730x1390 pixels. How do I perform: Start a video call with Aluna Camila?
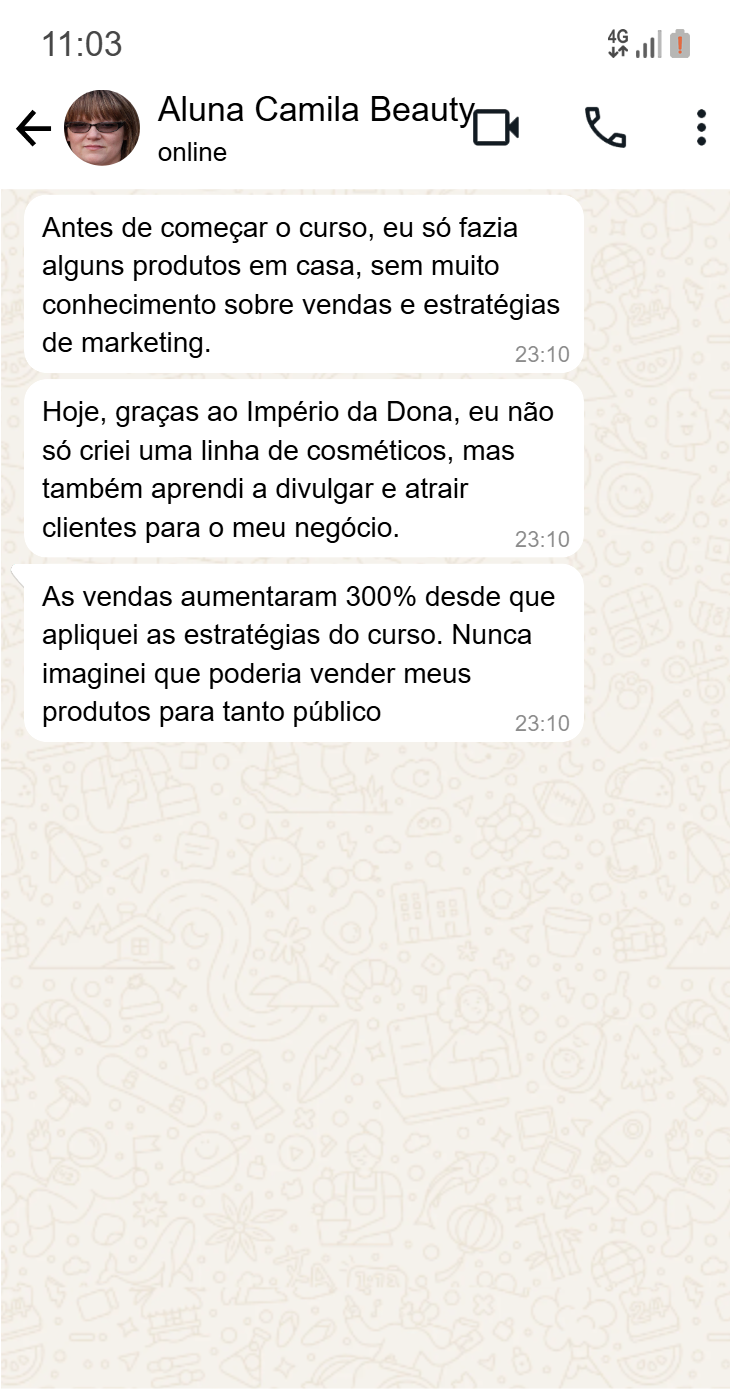(x=496, y=128)
